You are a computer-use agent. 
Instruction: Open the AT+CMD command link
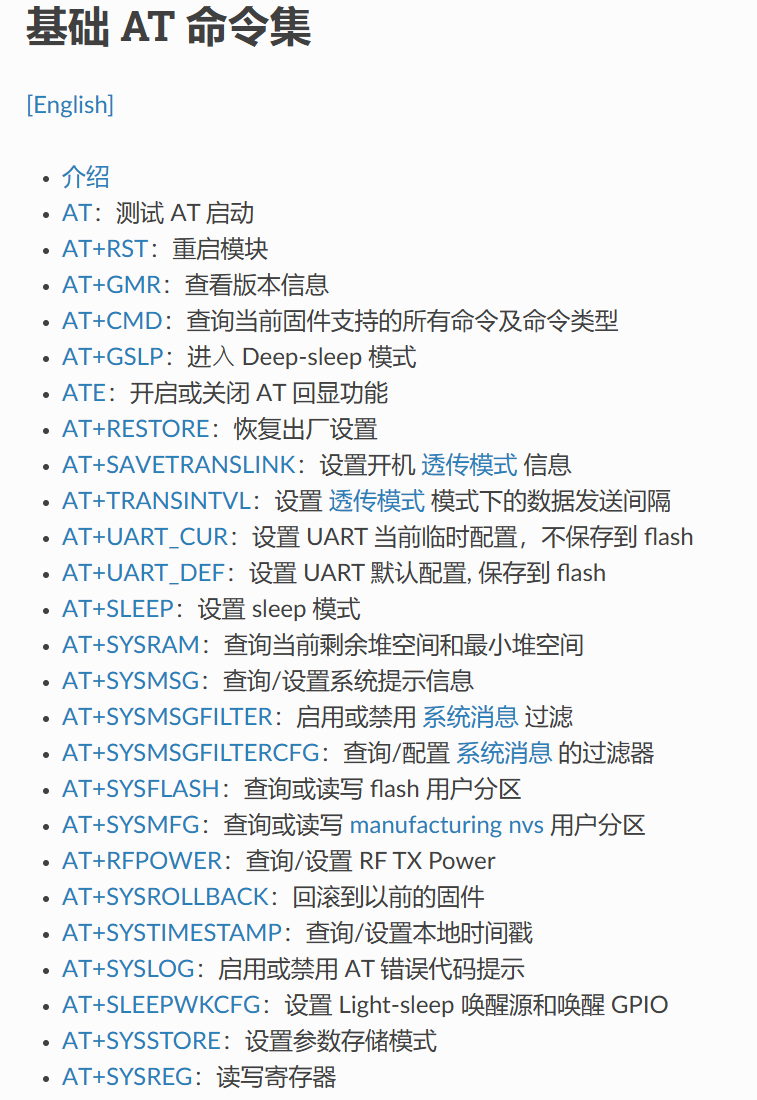pos(111,321)
